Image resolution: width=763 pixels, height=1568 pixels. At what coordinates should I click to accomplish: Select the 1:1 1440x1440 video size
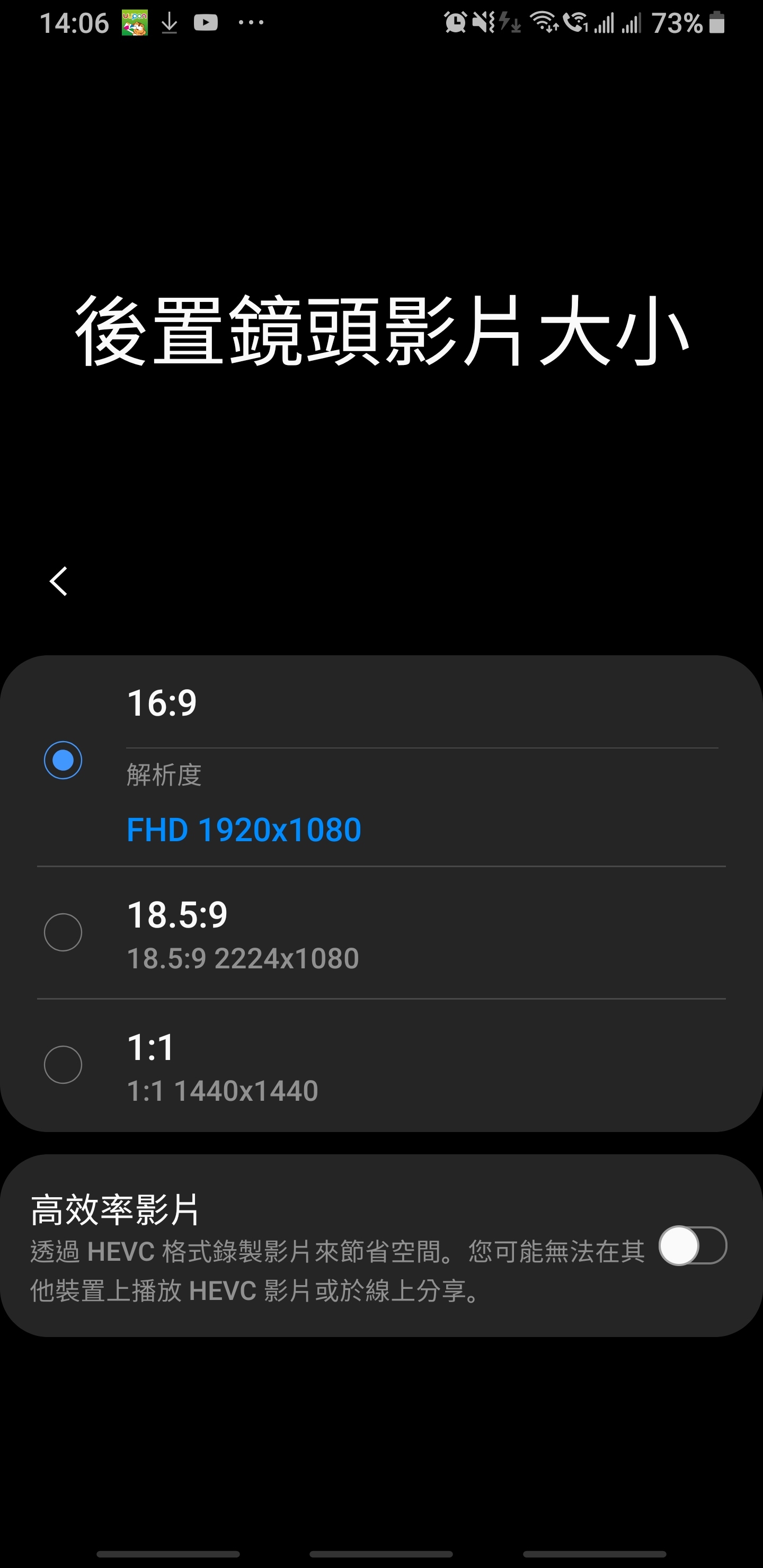click(x=63, y=1065)
